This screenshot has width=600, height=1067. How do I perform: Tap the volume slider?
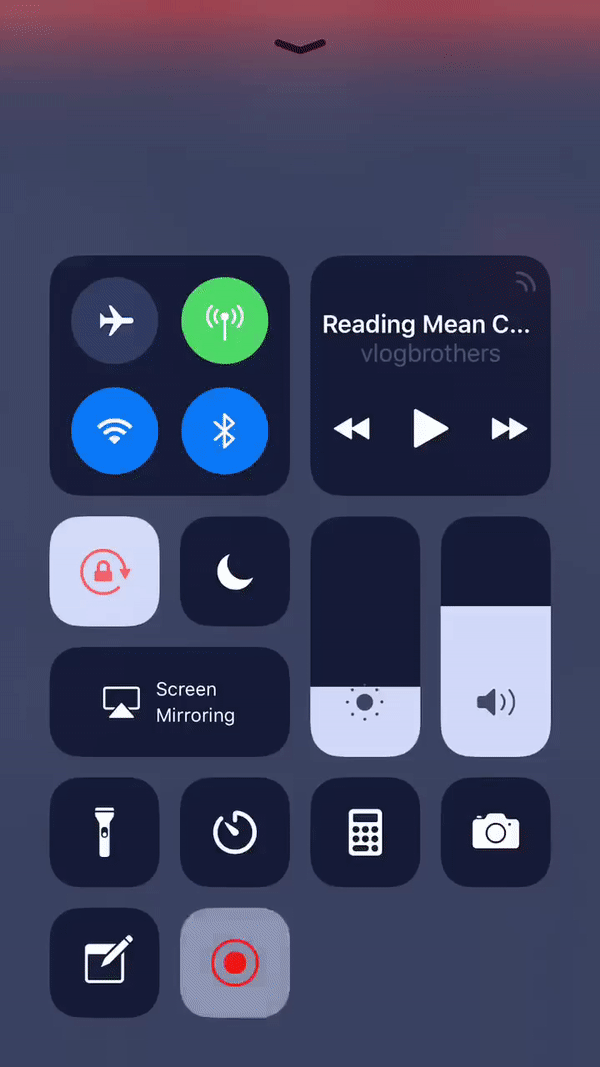point(496,636)
